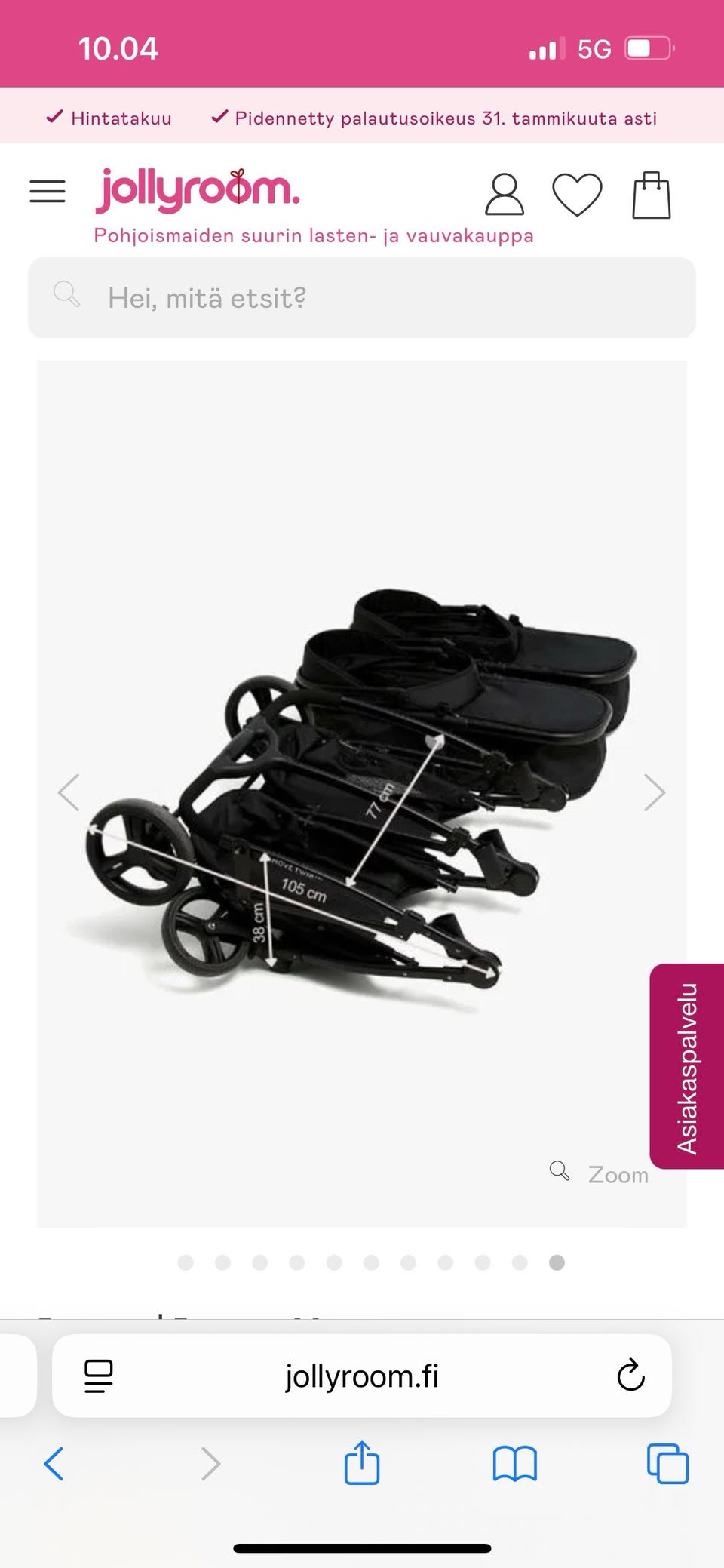
Task: Zoom the product image
Action: coord(600,1173)
